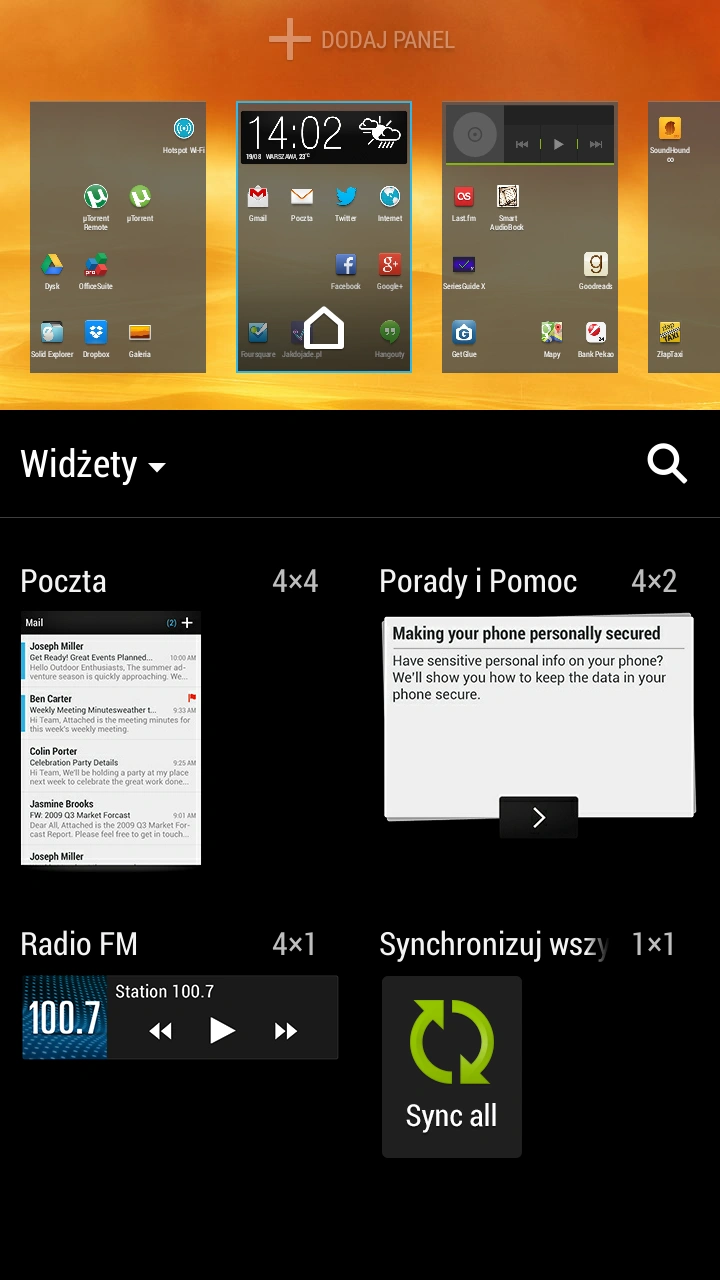Open the Widżety dropdown
The width and height of the screenshot is (720, 1280).
(x=93, y=465)
